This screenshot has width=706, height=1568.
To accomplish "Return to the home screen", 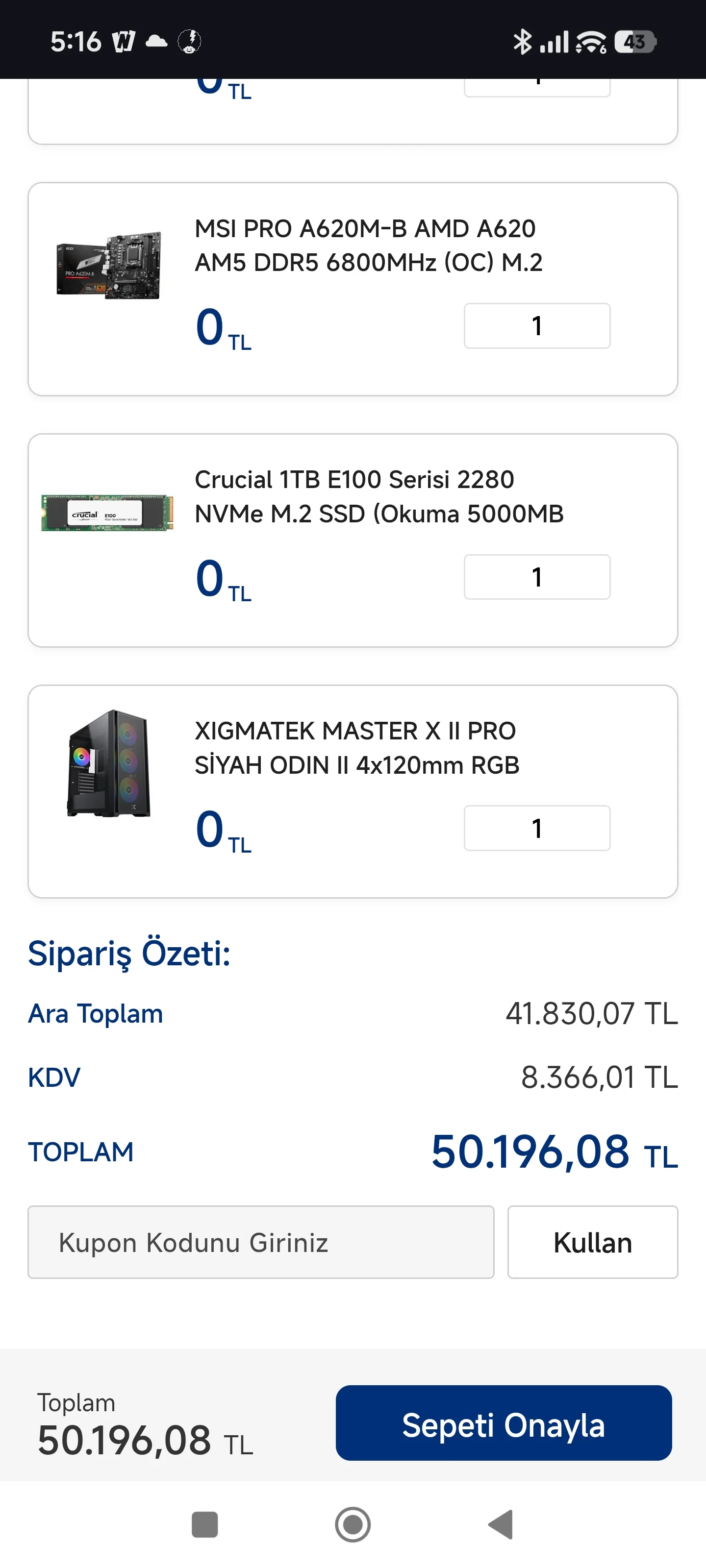I will coord(353,1525).
